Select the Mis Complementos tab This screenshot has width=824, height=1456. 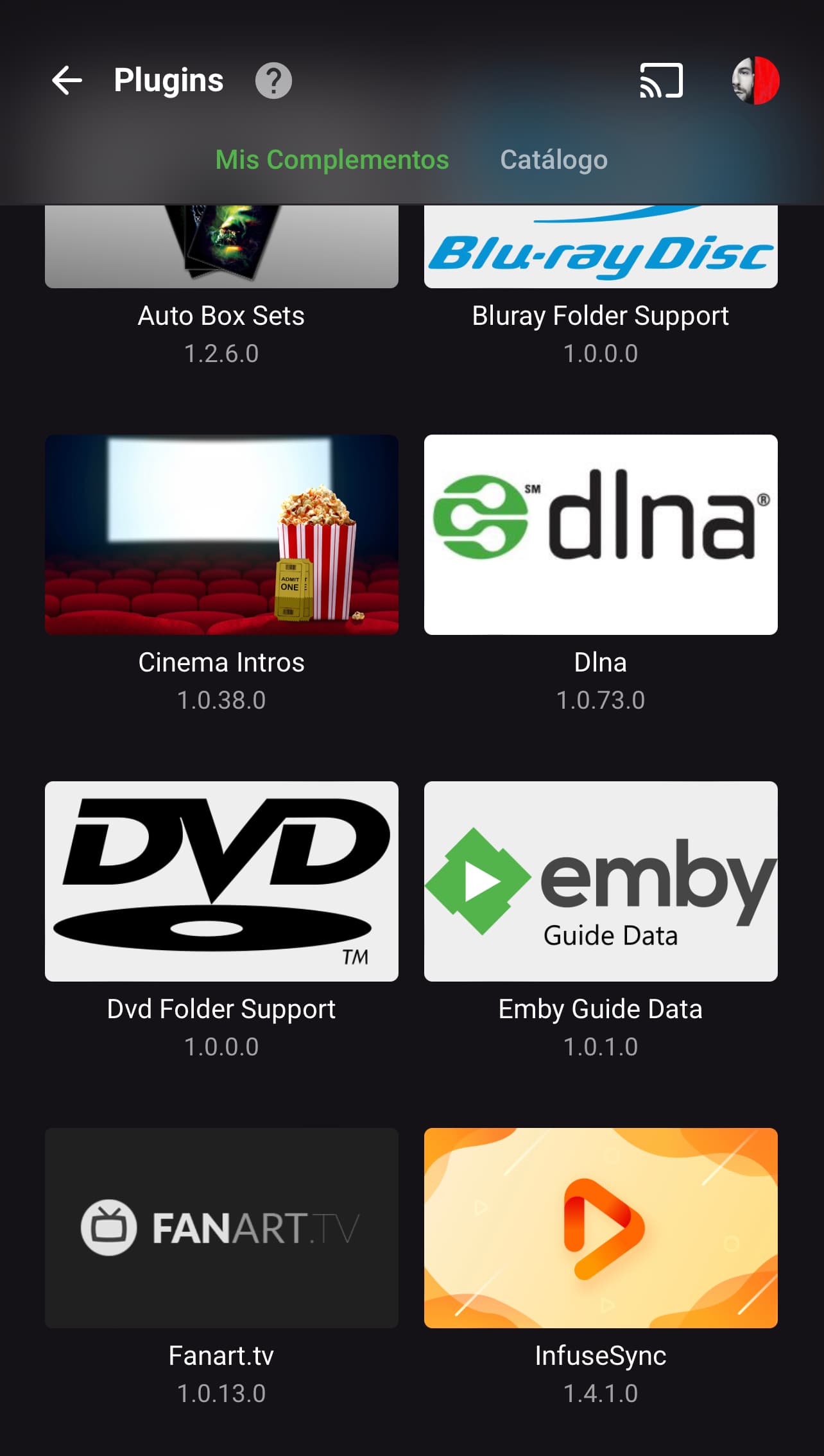tap(332, 160)
